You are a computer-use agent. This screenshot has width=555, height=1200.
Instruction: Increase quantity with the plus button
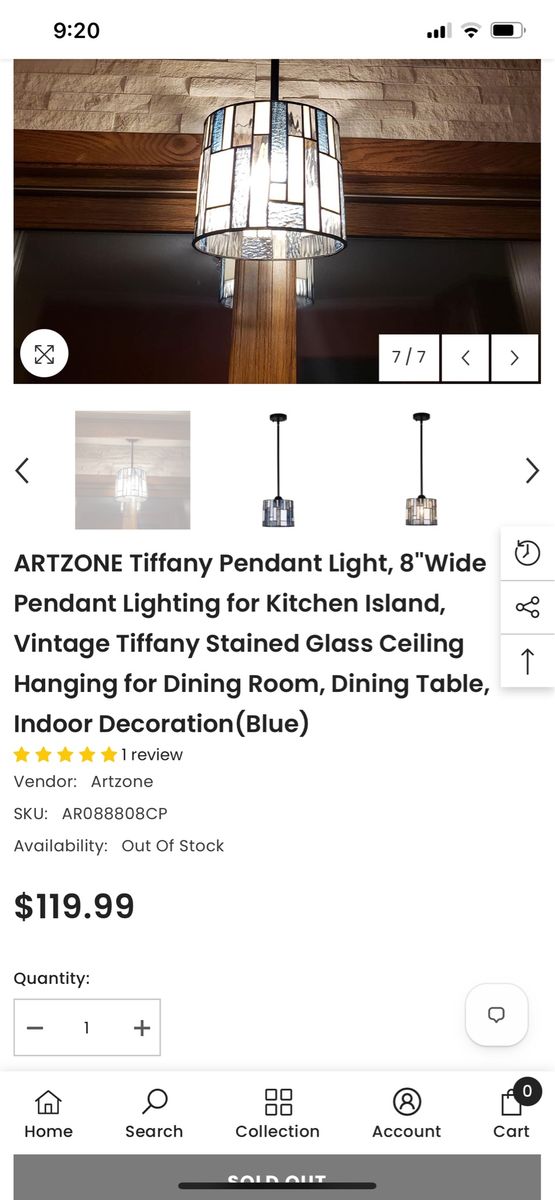pyautogui.click(x=141, y=1028)
